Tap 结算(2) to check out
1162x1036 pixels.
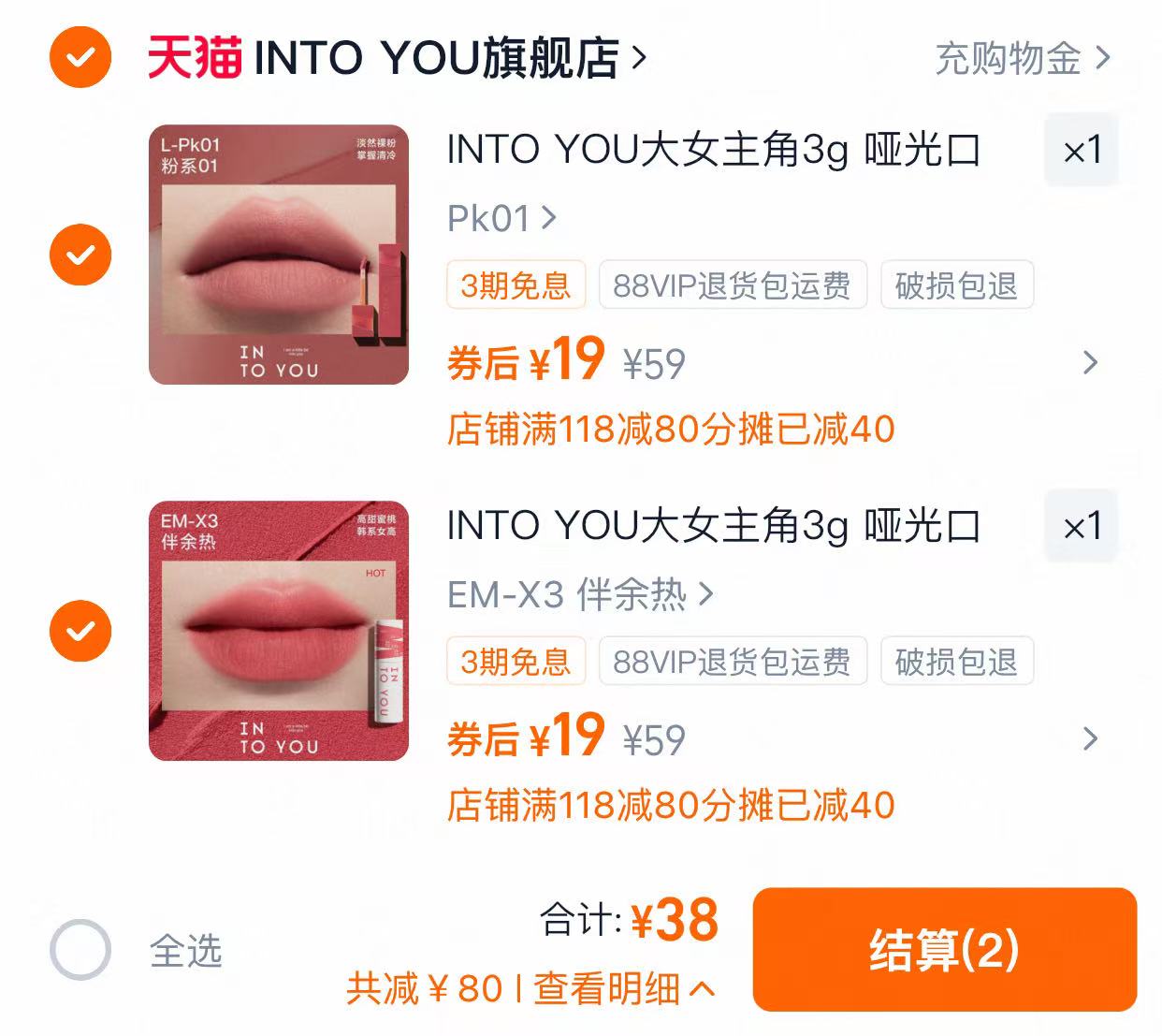pyautogui.click(x=944, y=950)
